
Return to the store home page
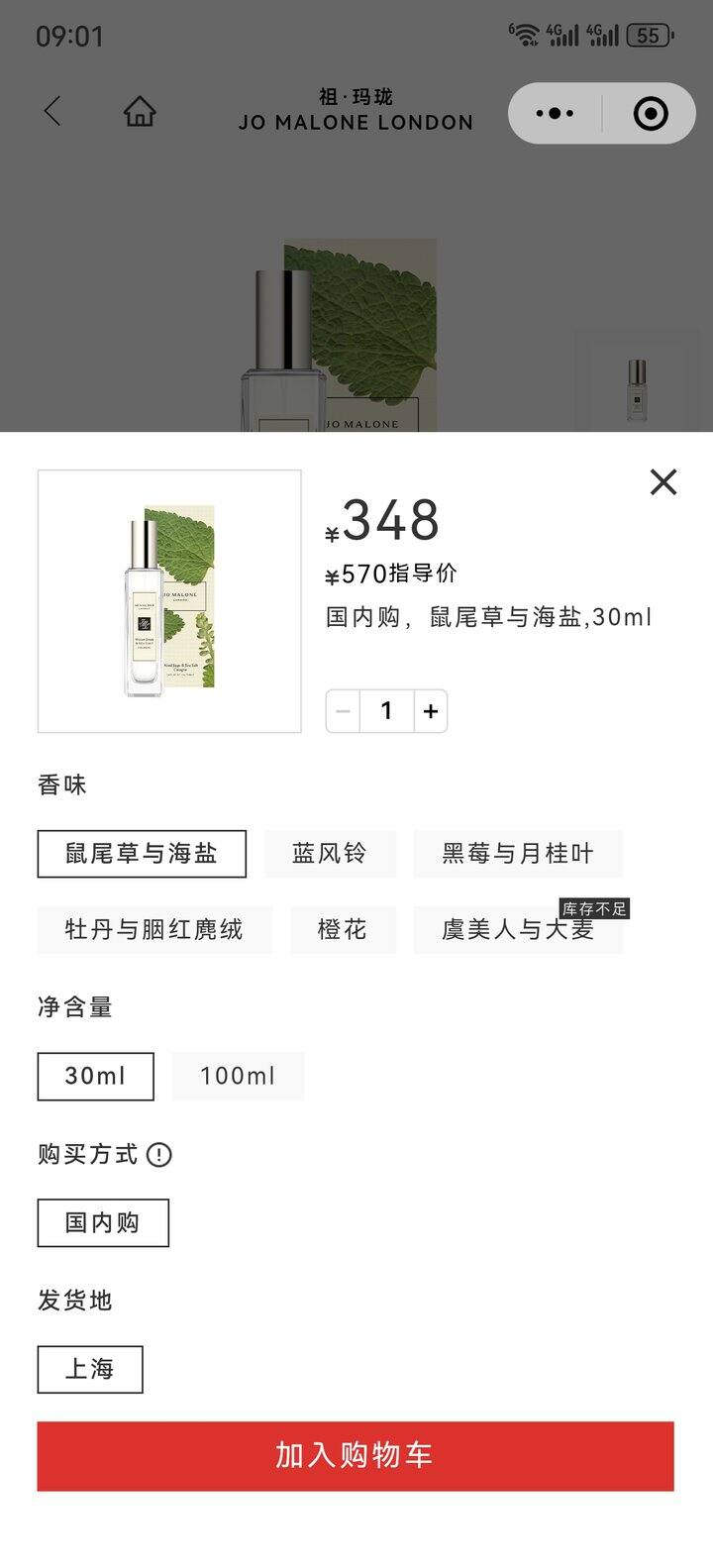[x=140, y=112]
